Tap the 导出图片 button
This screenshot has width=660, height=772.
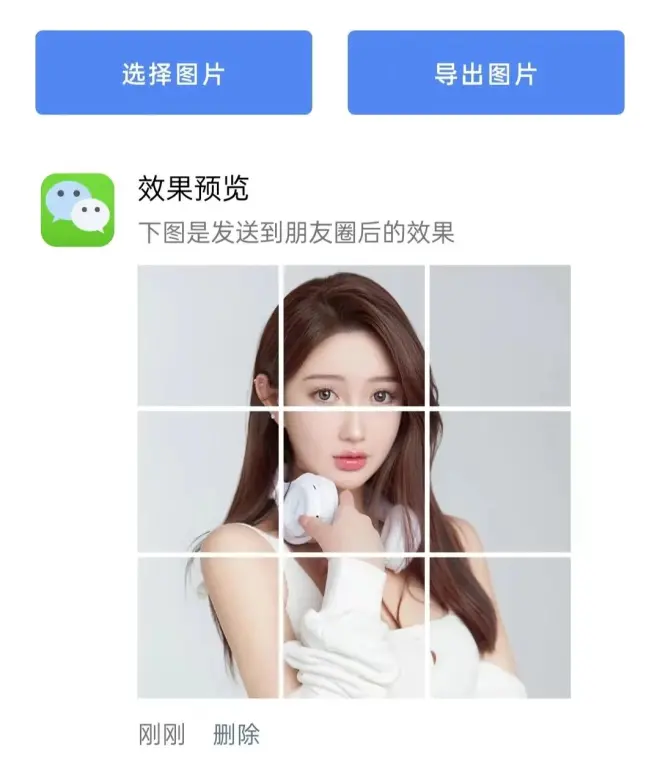tap(485, 73)
